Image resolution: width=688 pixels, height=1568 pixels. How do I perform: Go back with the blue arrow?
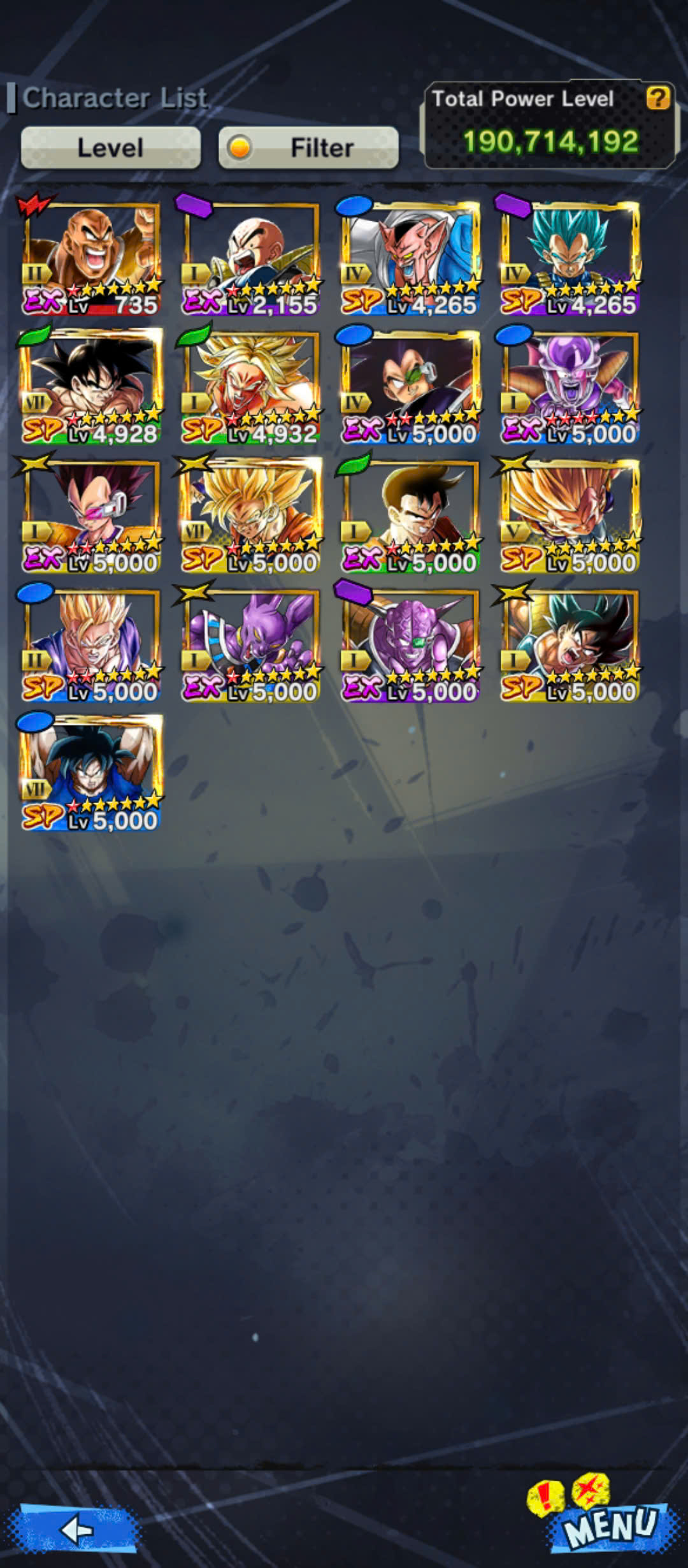click(78, 1528)
